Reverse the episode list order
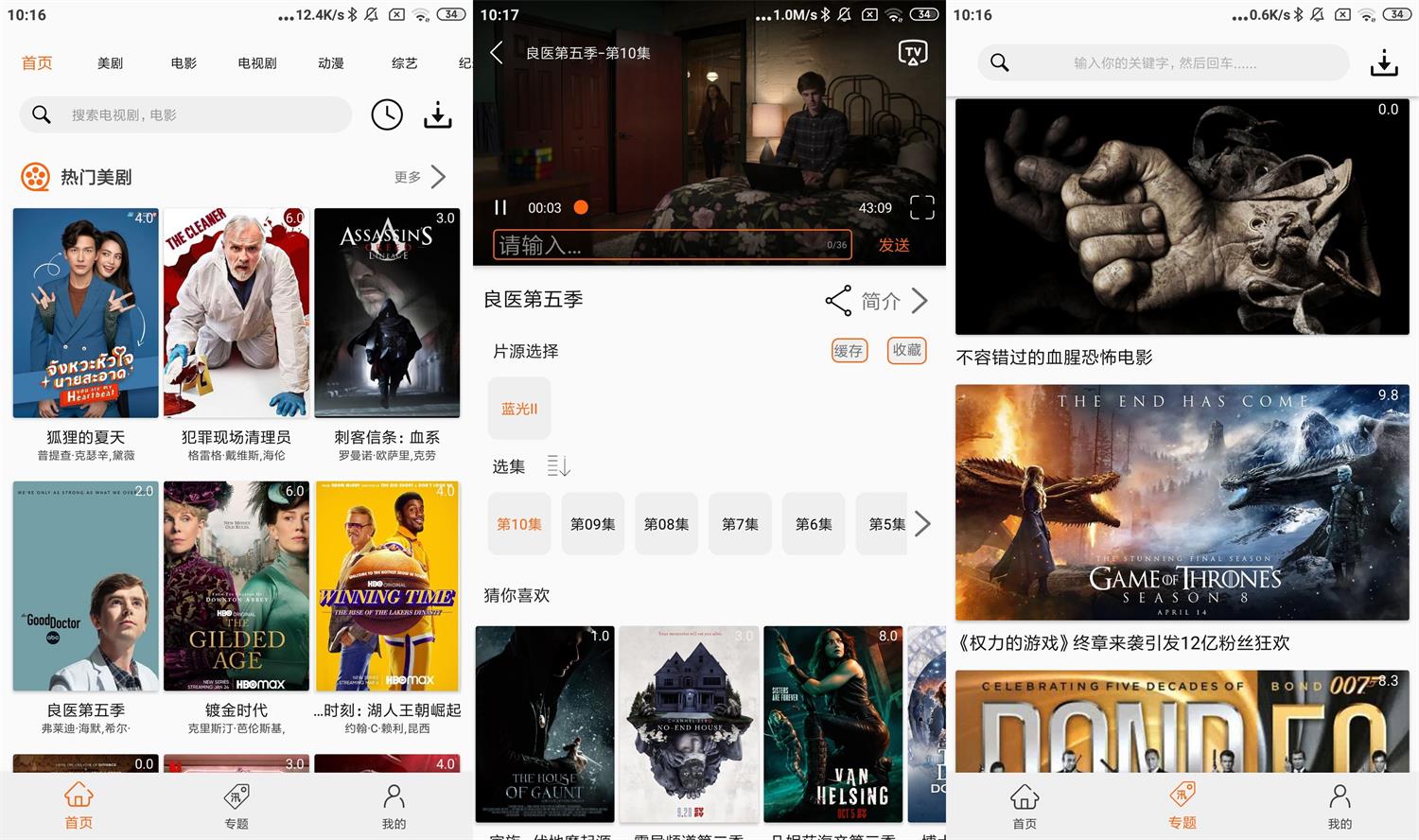 [x=558, y=465]
